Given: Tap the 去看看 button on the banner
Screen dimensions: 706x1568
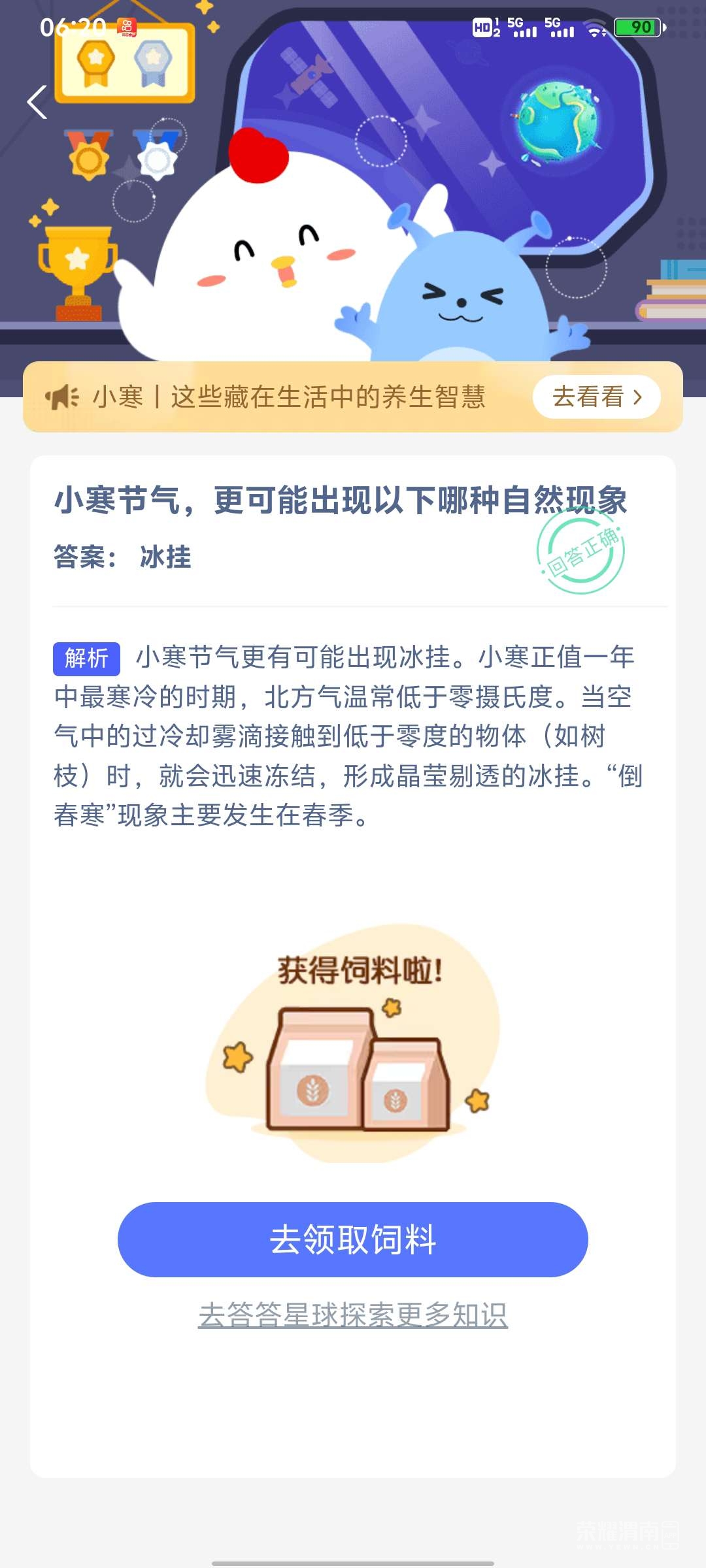Looking at the screenshot, I should 596,397.
